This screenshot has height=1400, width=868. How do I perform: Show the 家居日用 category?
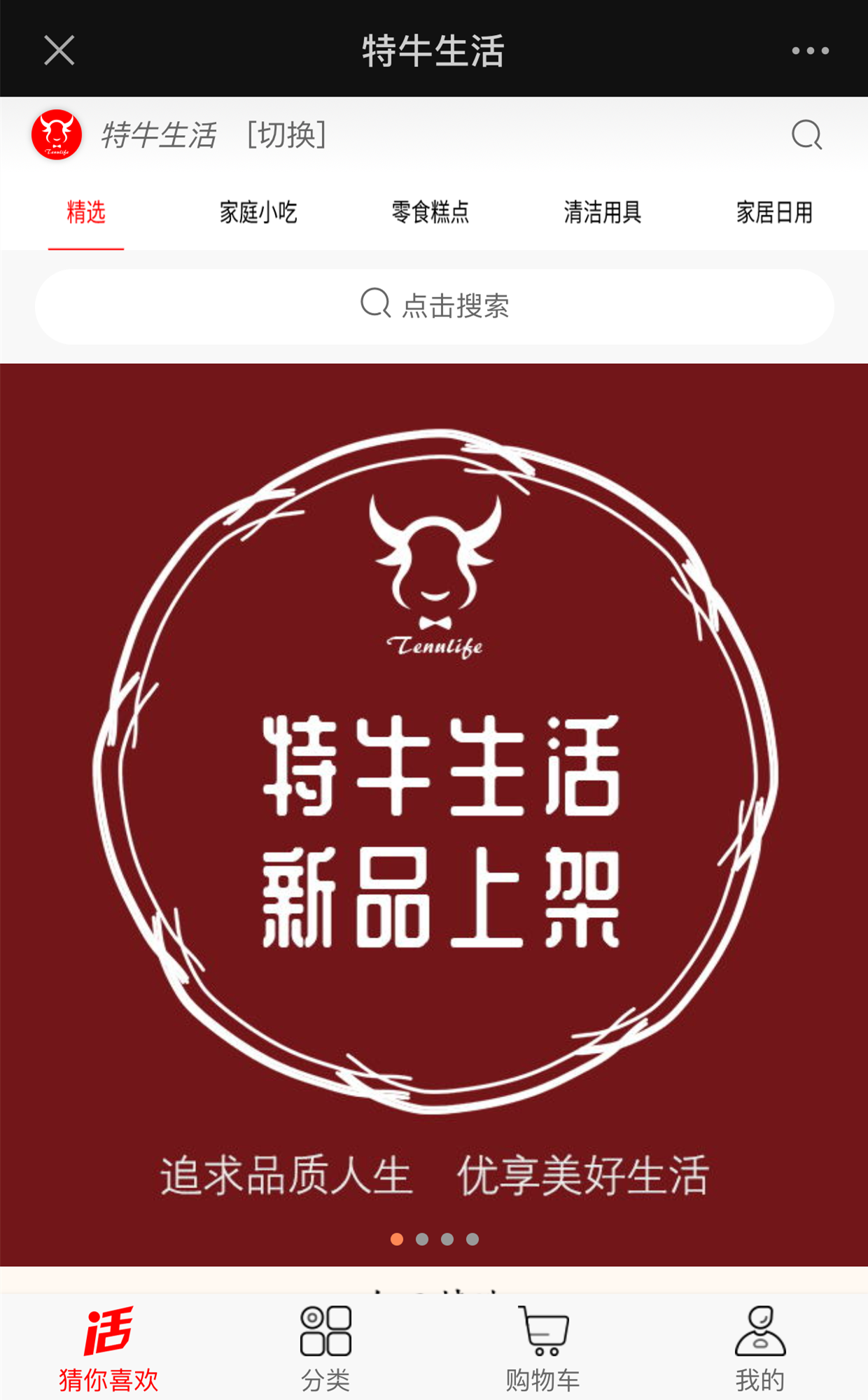click(774, 212)
